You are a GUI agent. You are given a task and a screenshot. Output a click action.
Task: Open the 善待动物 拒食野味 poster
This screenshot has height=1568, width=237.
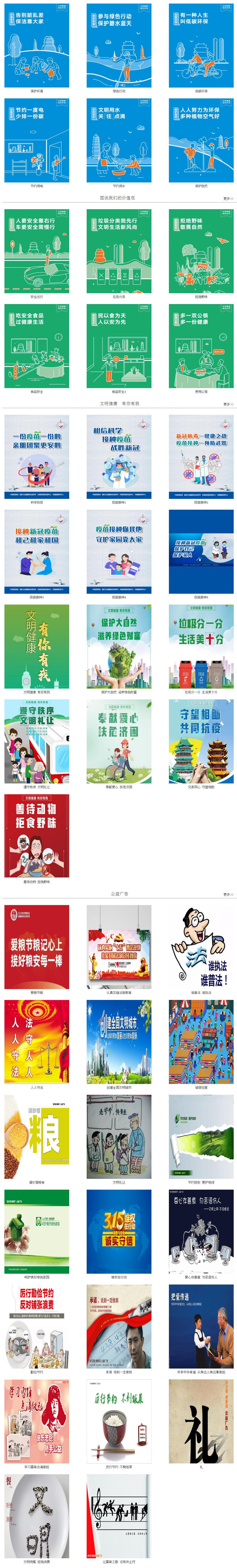pyautogui.click(x=36, y=835)
